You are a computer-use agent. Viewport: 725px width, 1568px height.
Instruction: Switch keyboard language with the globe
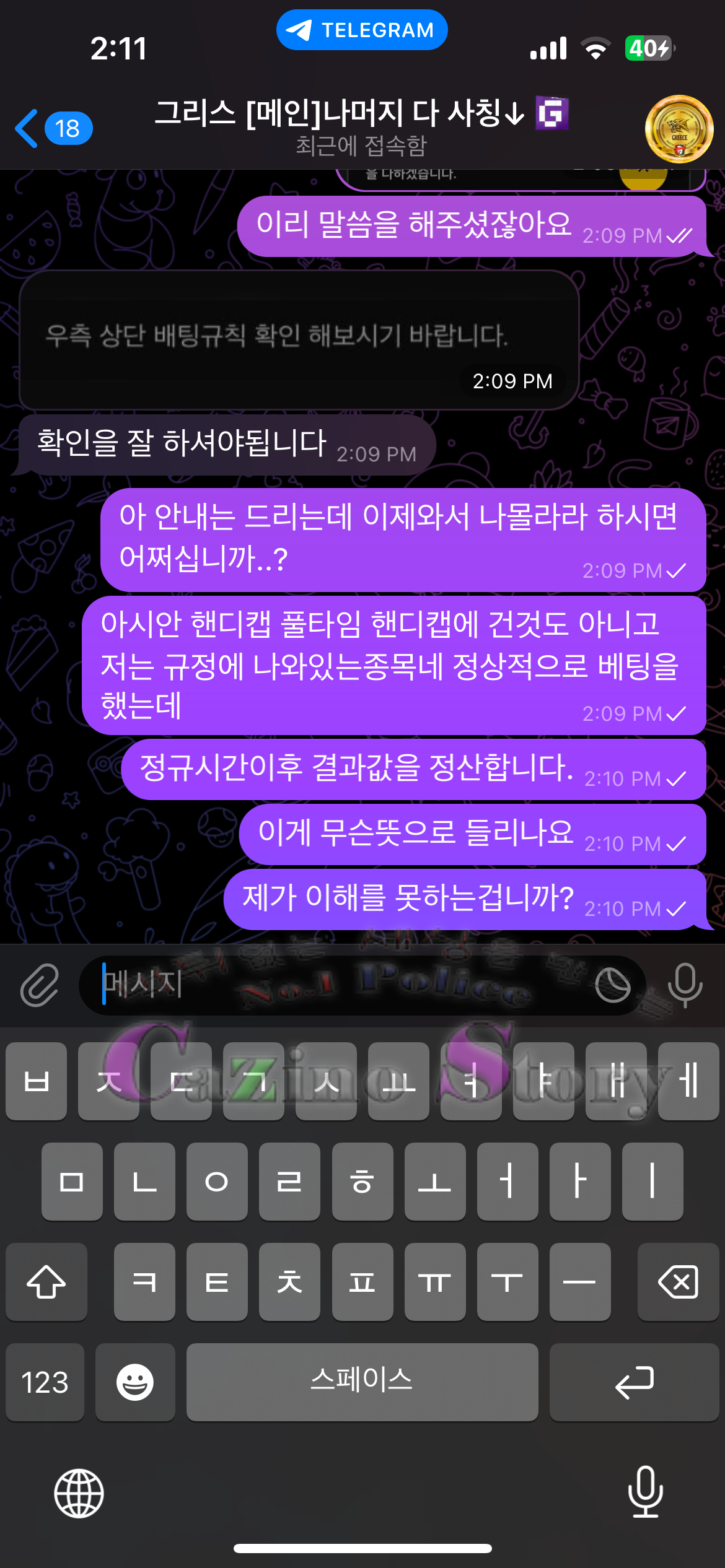click(x=79, y=1493)
